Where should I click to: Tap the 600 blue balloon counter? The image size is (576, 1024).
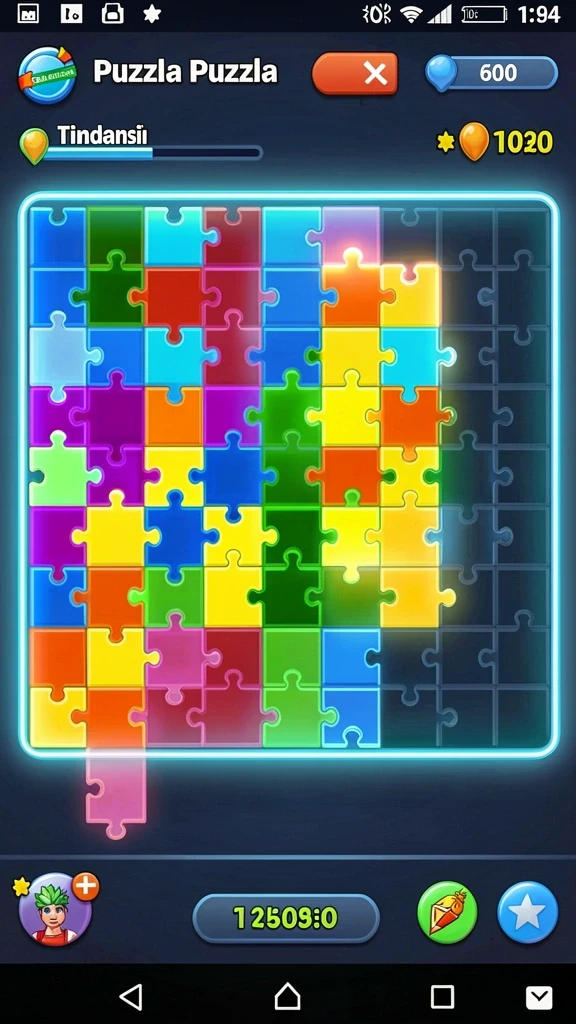click(492, 72)
